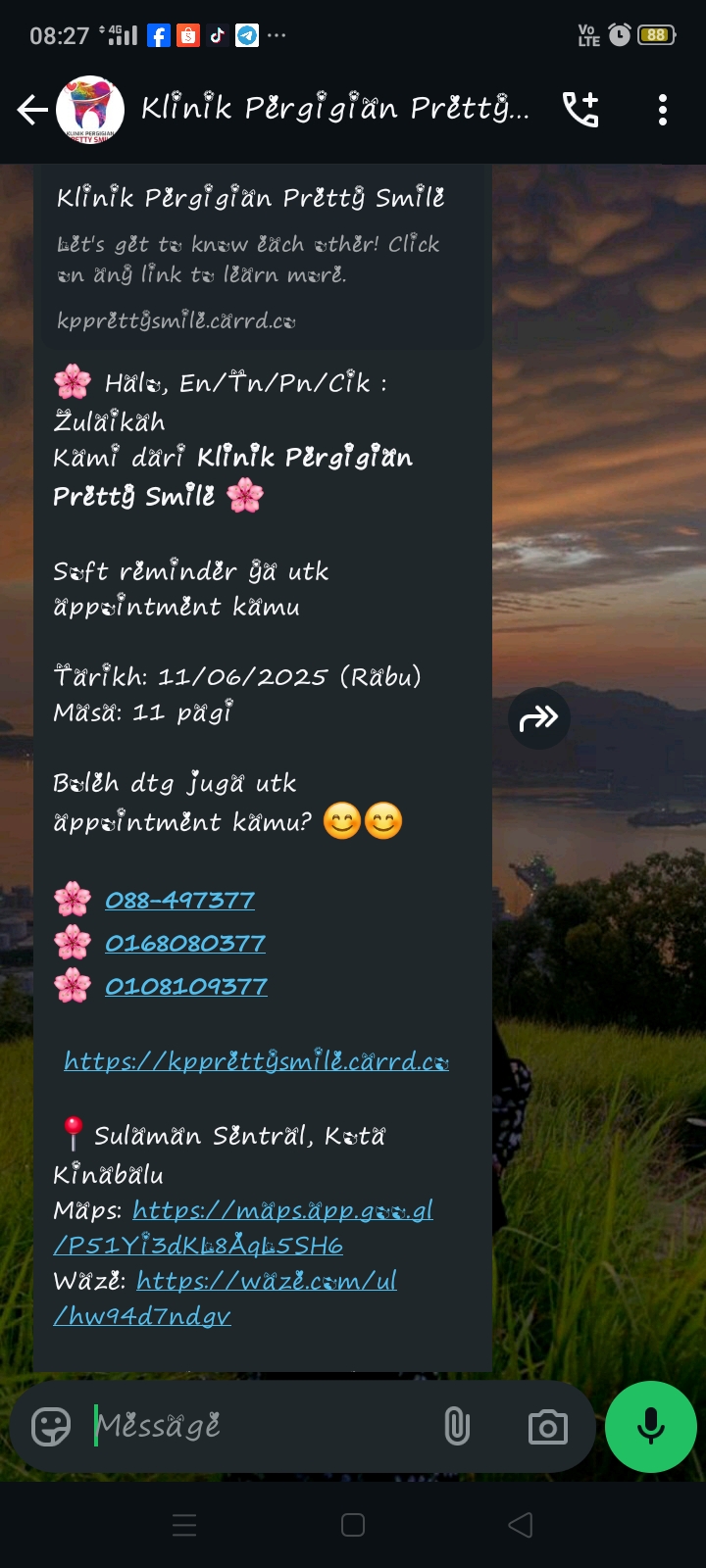Call the number 0168080377

pos(185,943)
